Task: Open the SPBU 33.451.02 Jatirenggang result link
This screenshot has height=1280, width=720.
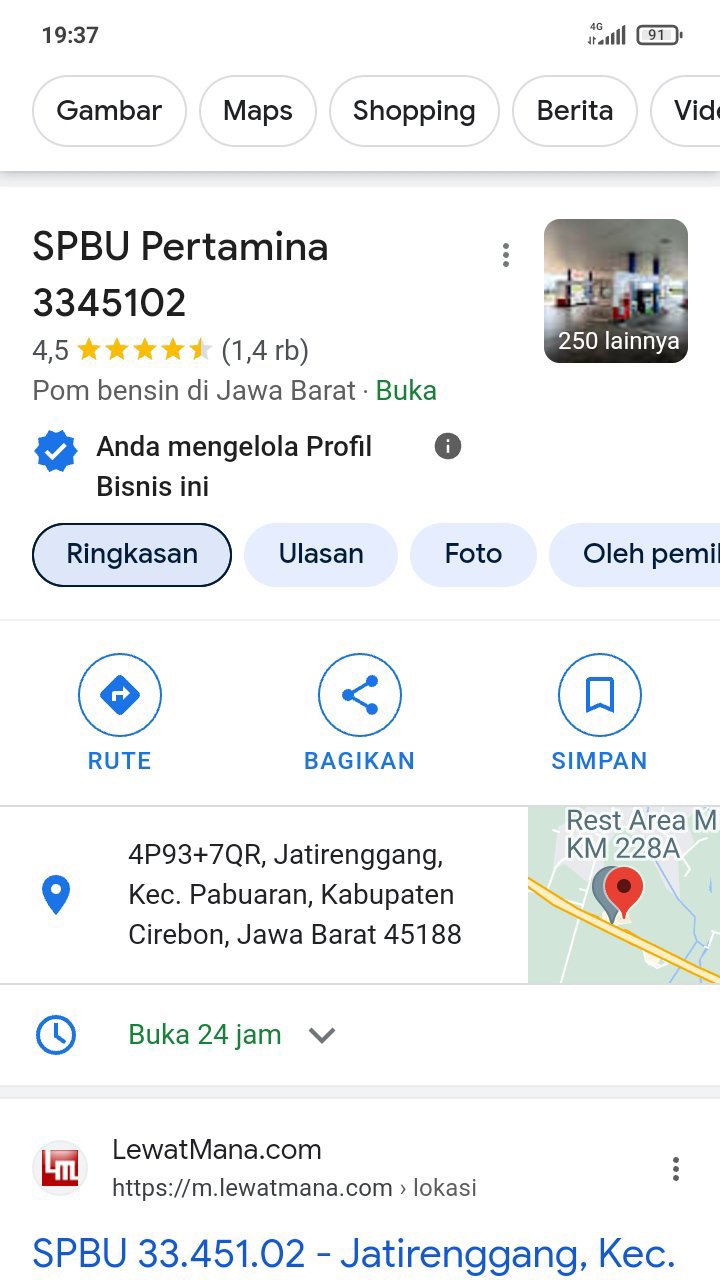Action: tap(354, 1253)
